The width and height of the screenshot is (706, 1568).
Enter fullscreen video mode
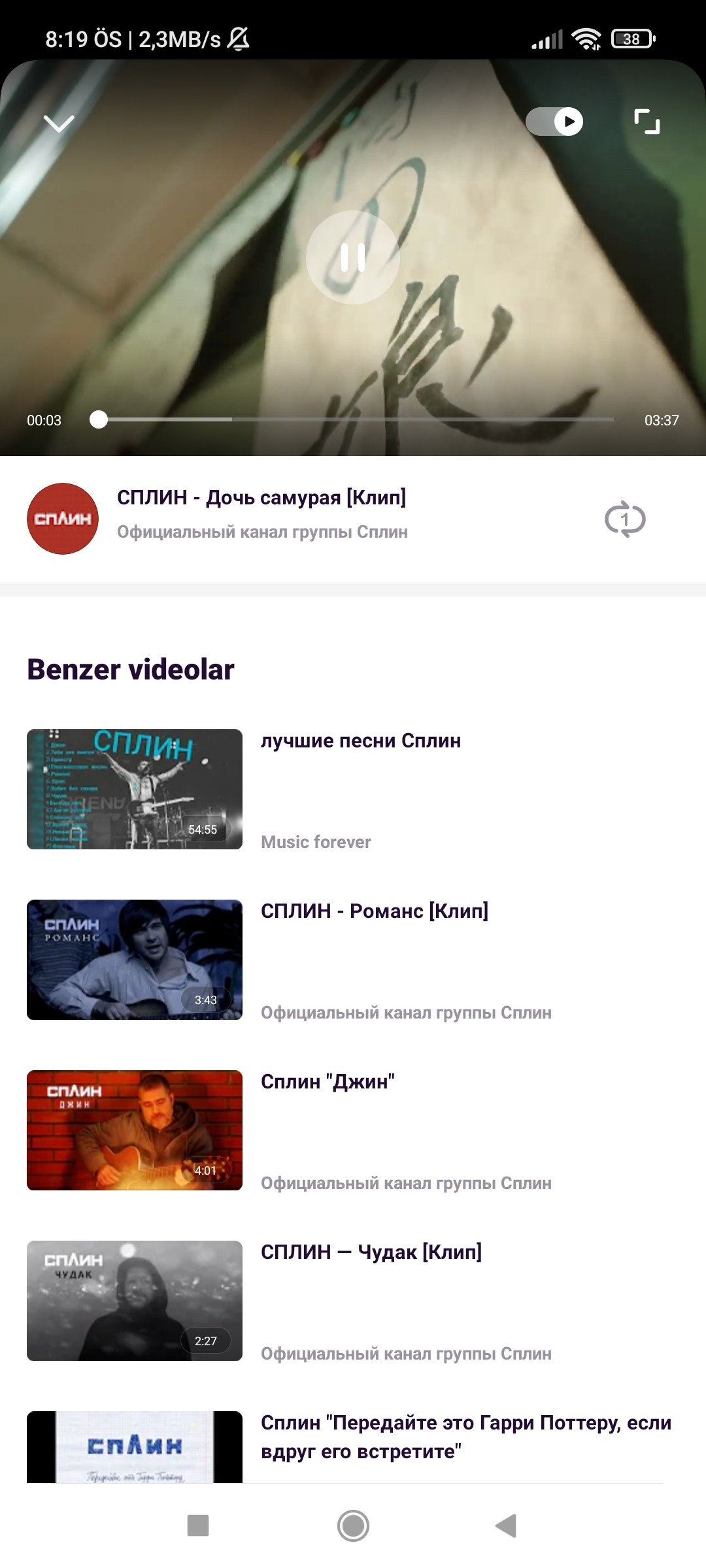coord(647,122)
